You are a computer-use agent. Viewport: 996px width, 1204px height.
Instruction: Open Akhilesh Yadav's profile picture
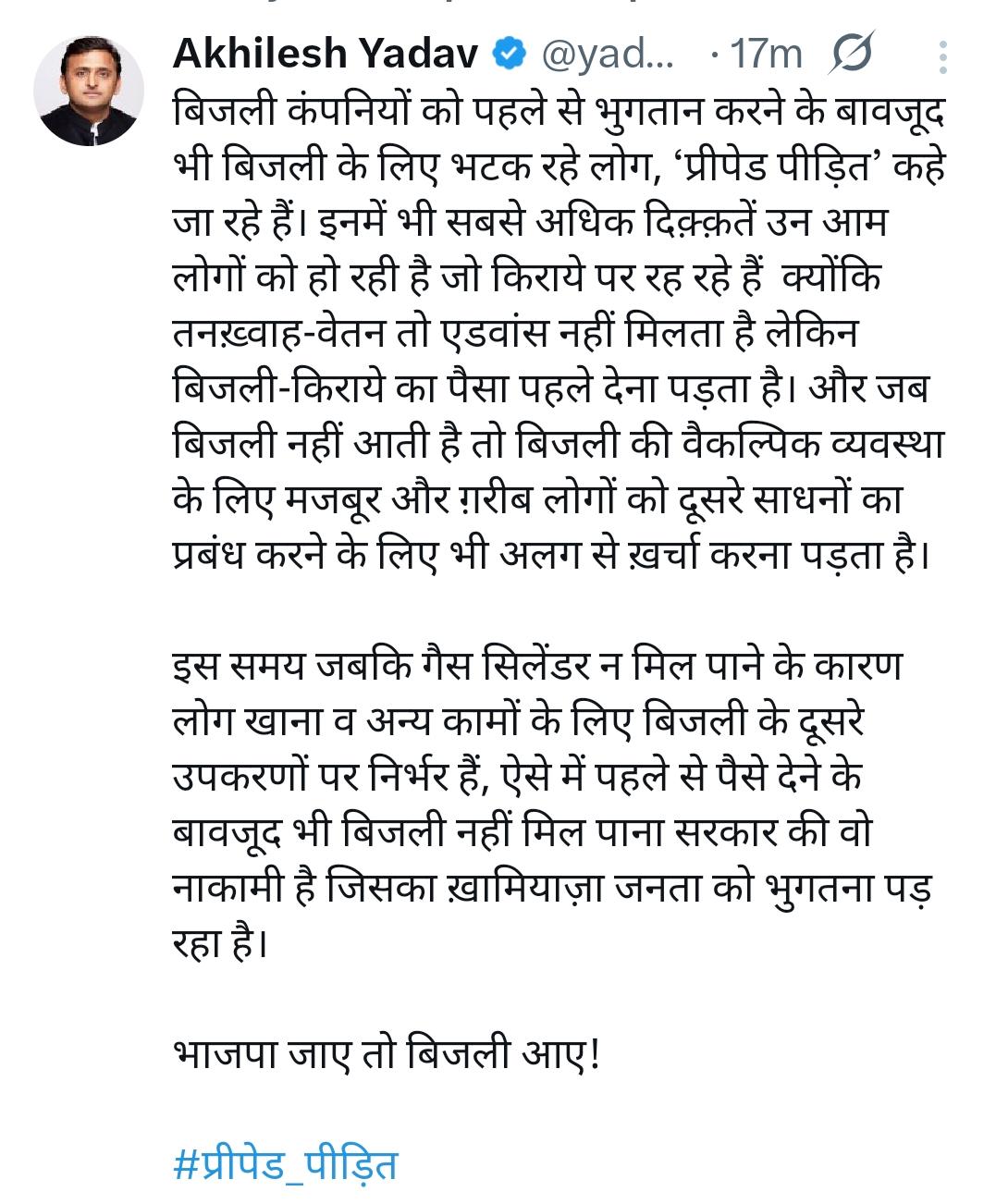pos(89,91)
